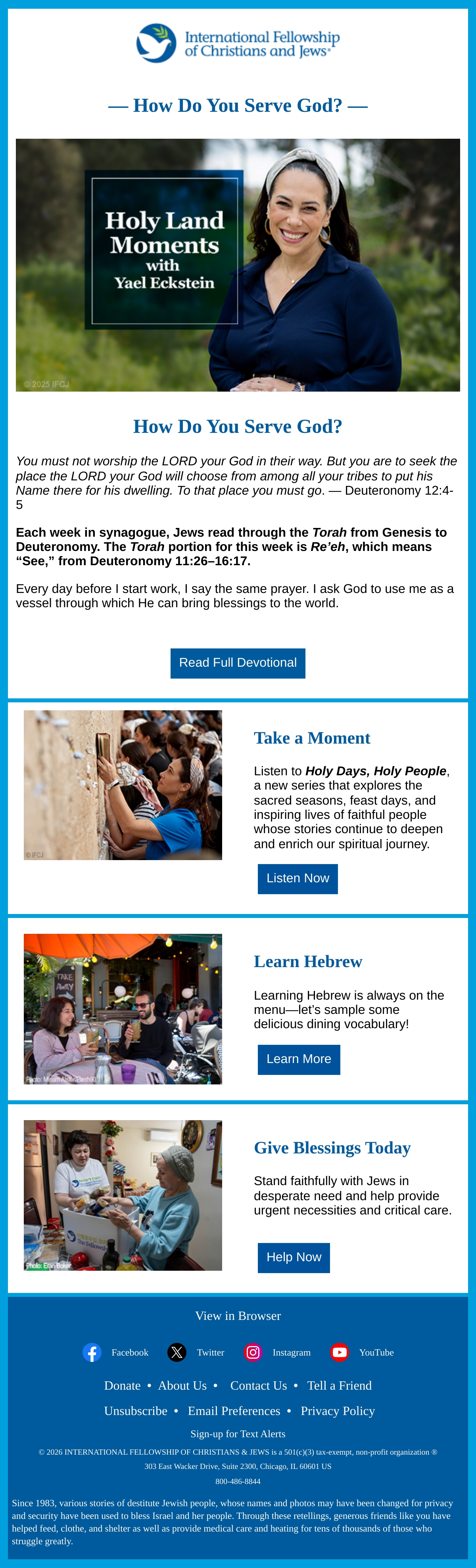Tap the Help Now button
476x1568 pixels.
pos(294,1257)
